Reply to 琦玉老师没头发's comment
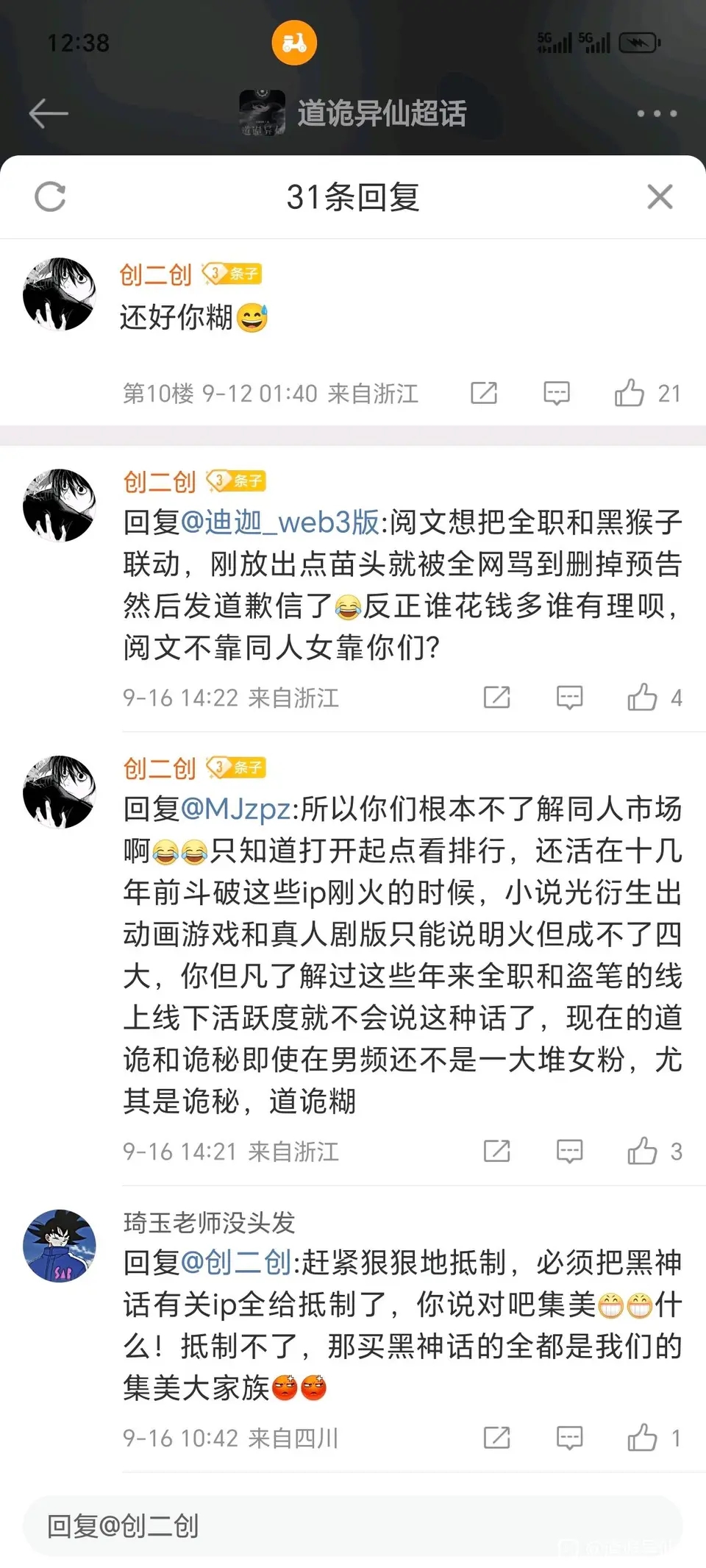This screenshot has width=706, height=1568. (x=569, y=1437)
